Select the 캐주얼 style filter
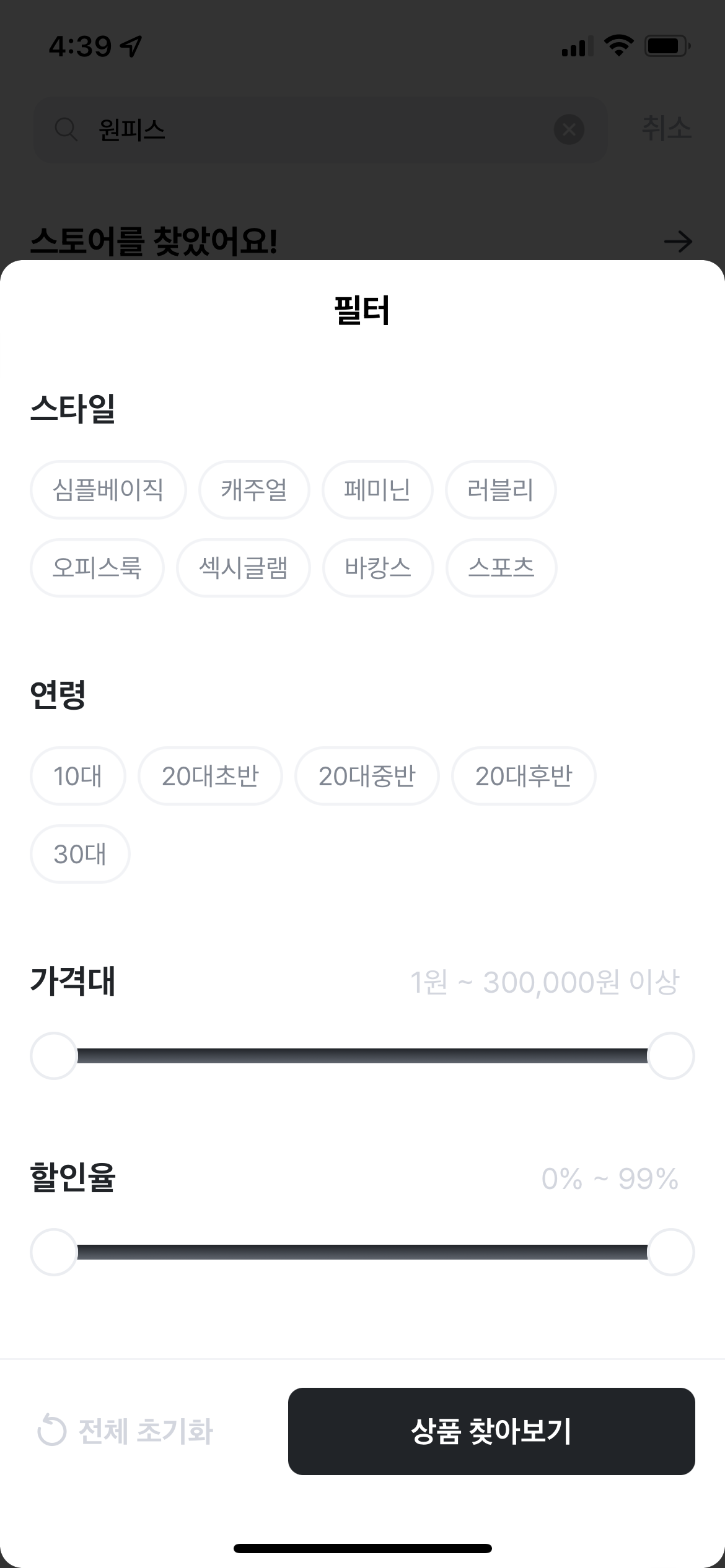The image size is (725, 1568). tap(253, 489)
